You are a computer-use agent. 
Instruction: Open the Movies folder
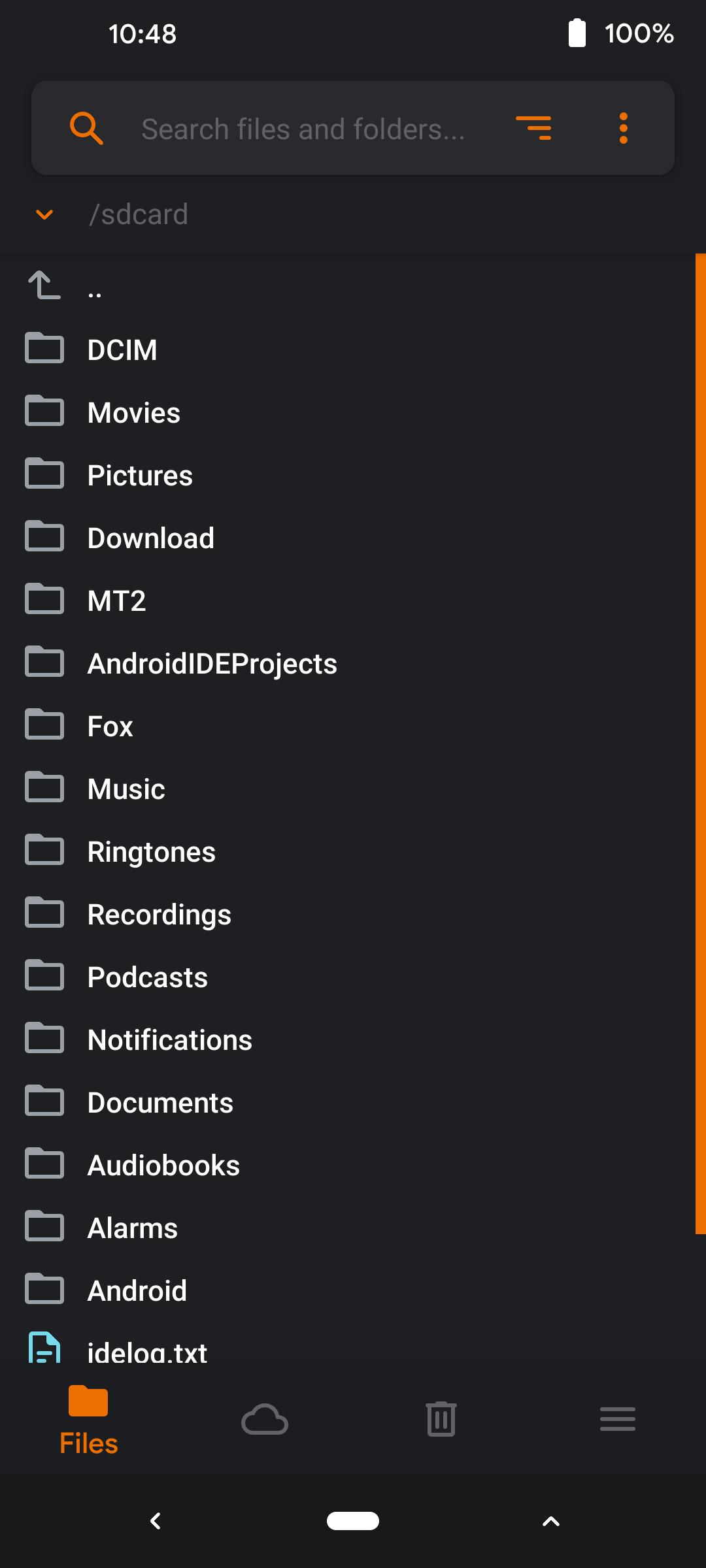[133, 412]
